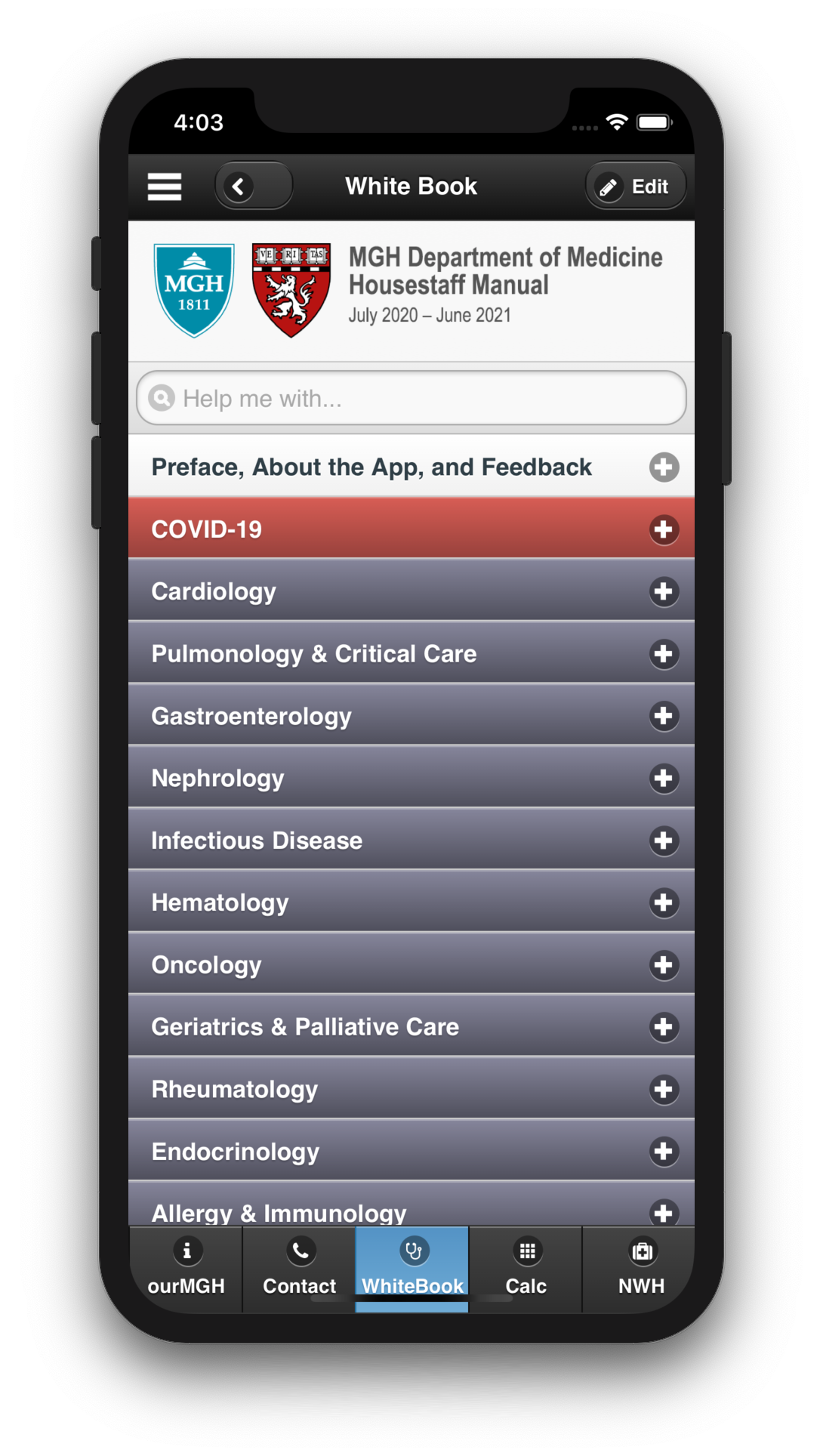Go back using the arrow button
Screen dimensions: 823x1456
[x=254, y=187]
